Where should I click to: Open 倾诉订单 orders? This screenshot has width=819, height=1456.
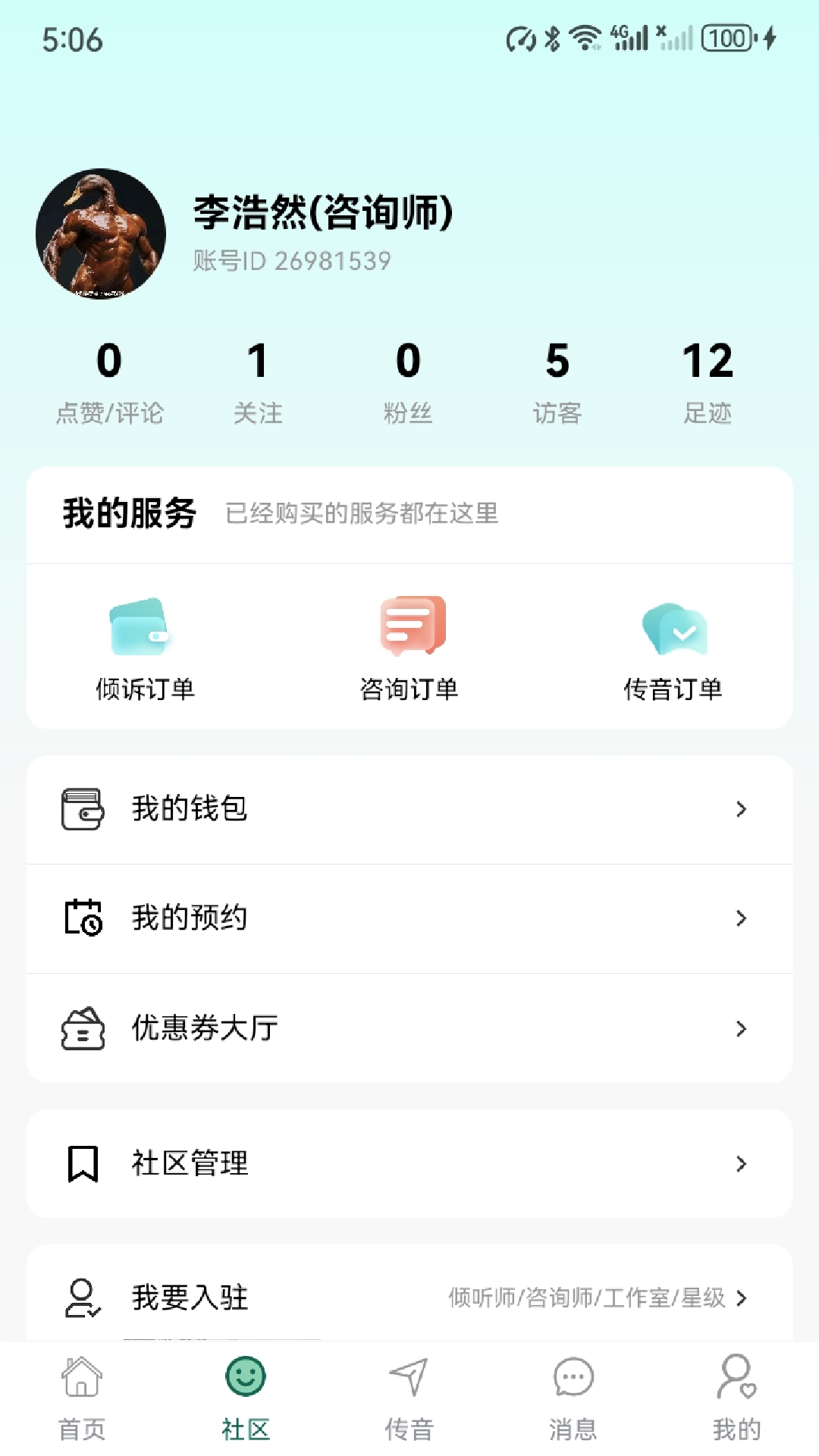pyautogui.click(x=145, y=649)
